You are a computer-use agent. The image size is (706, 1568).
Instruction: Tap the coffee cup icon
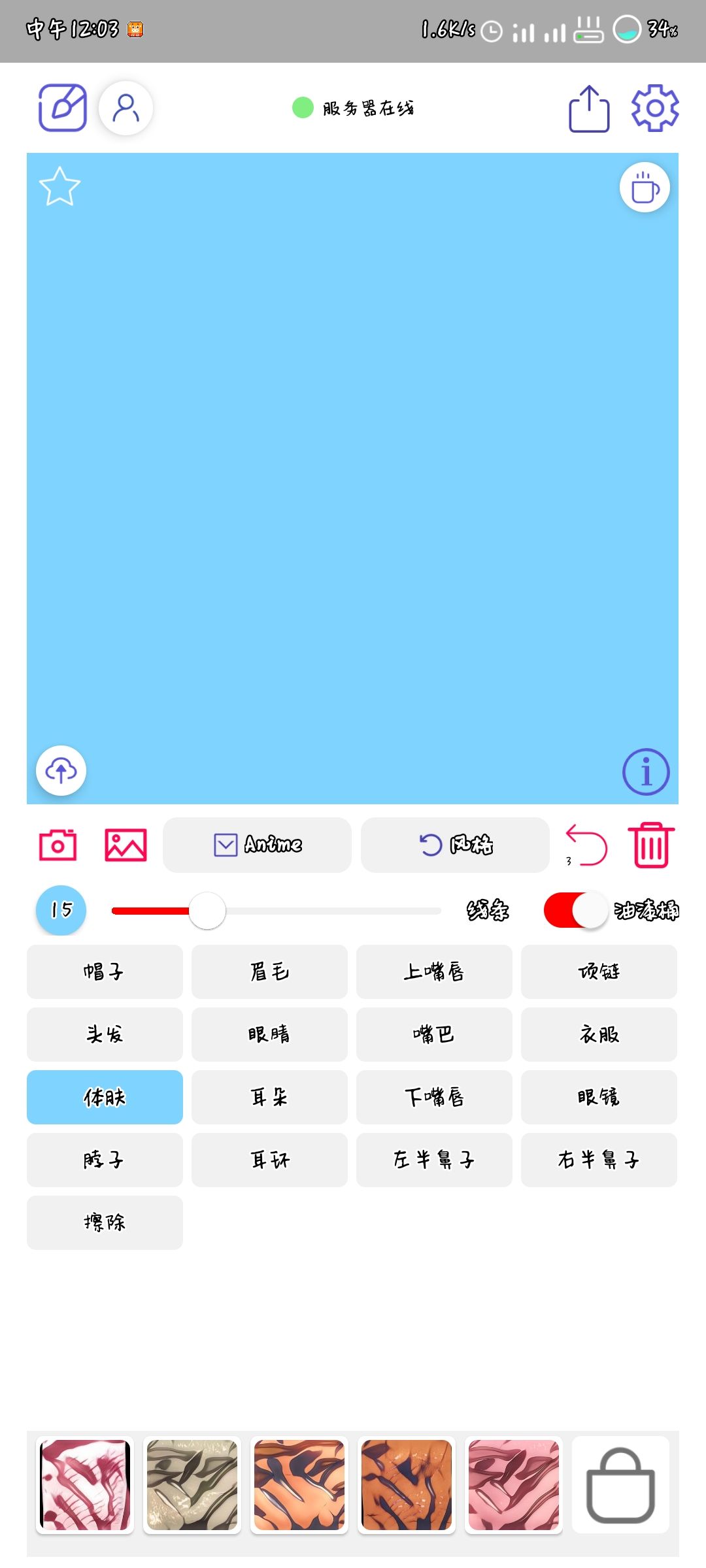click(x=645, y=188)
